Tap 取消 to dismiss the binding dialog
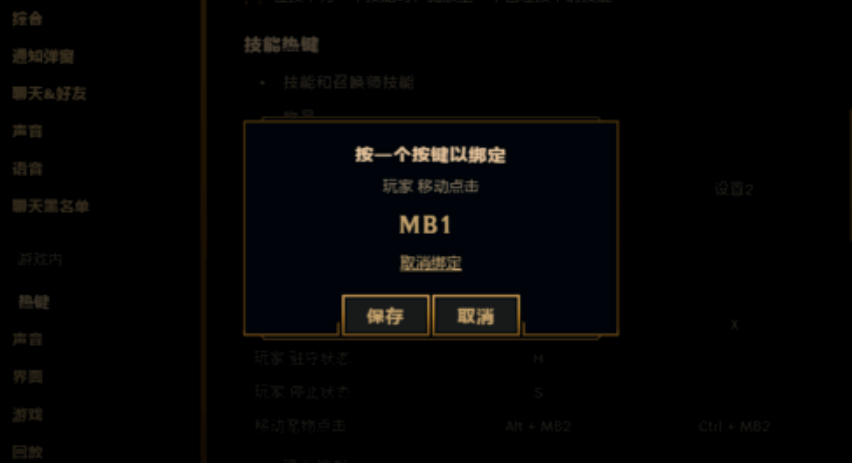This screenshot has width=852, height=463. [476, 316]
